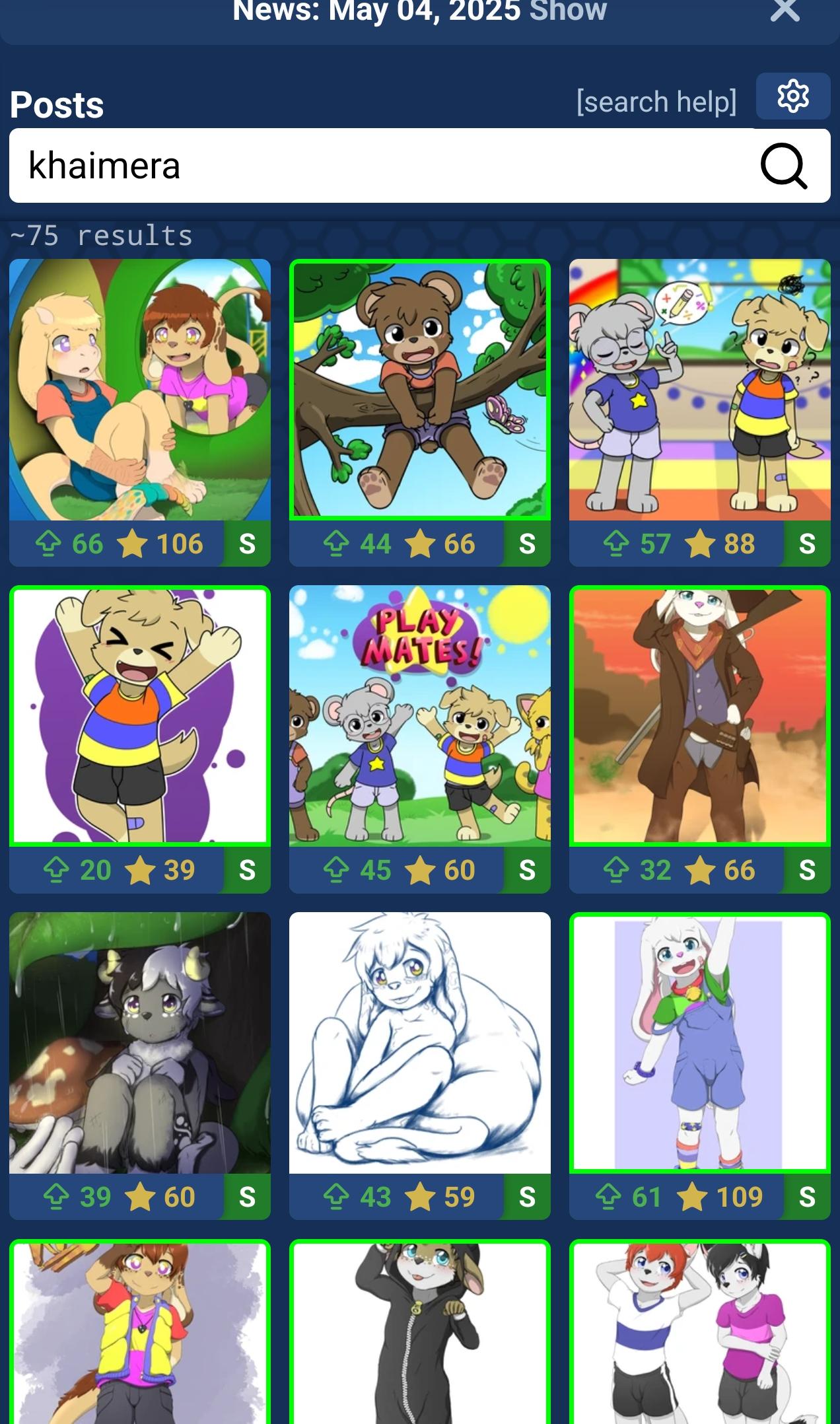Open the post with 57 upvotes, 88 favorites

699,390
